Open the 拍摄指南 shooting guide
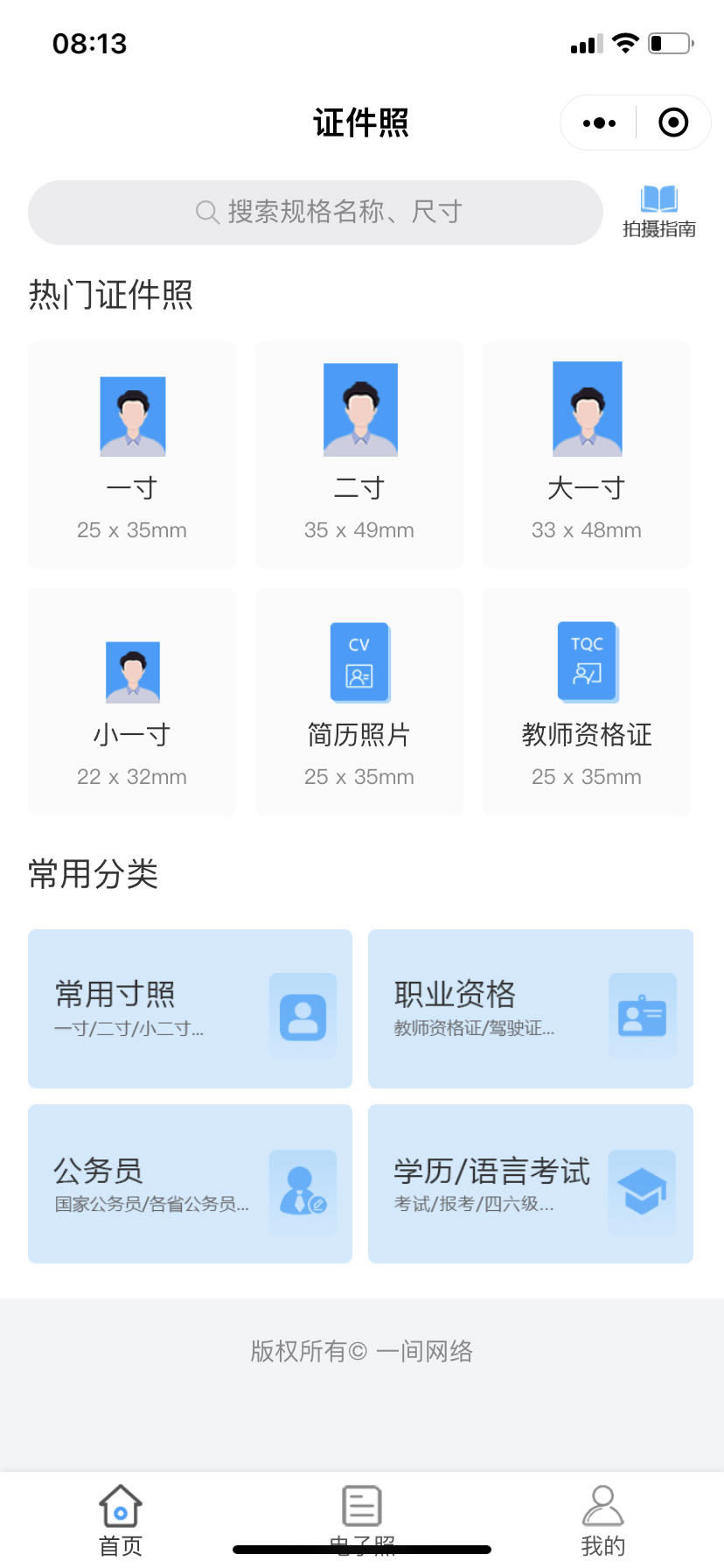This screenshot has height=1568, width=724. [x=658, y=213]
